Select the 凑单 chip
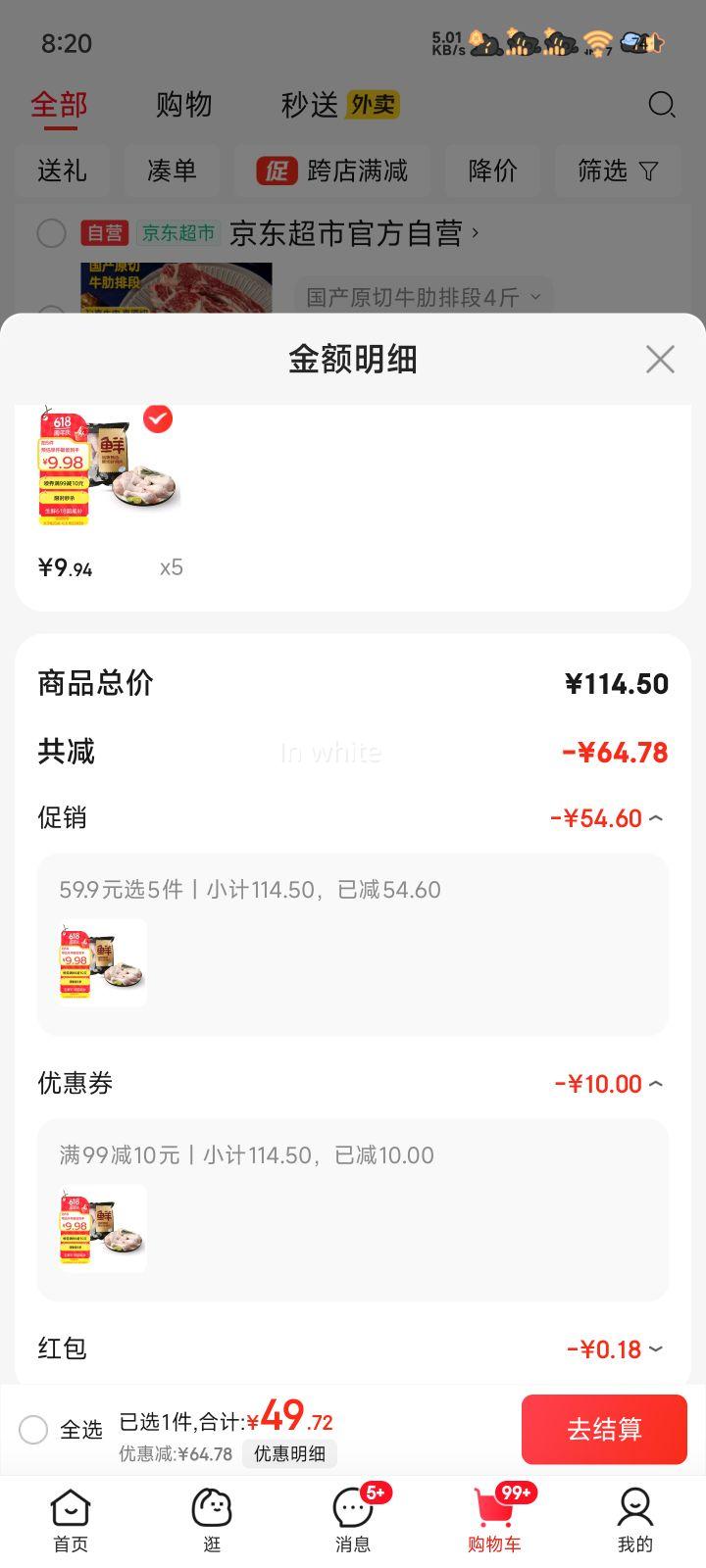 point(172,171)
